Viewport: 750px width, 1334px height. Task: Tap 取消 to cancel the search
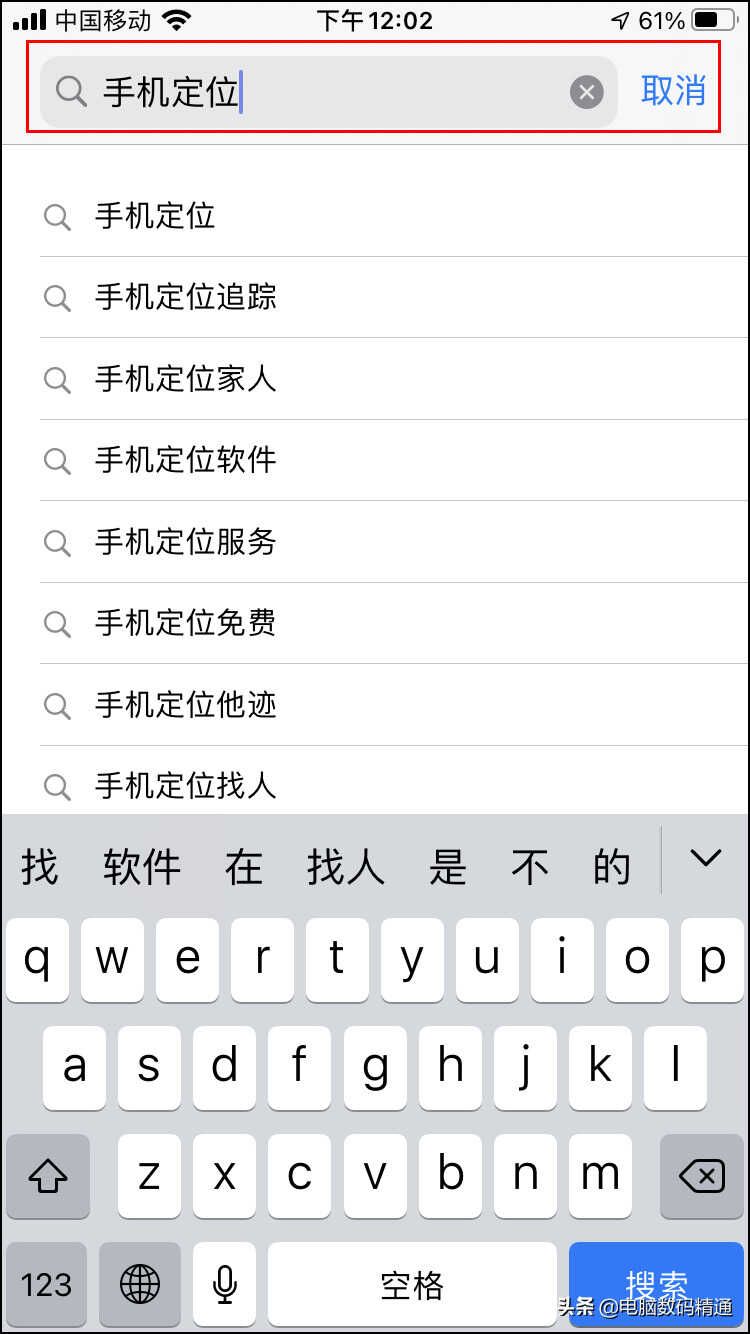(x=673, y=91)
